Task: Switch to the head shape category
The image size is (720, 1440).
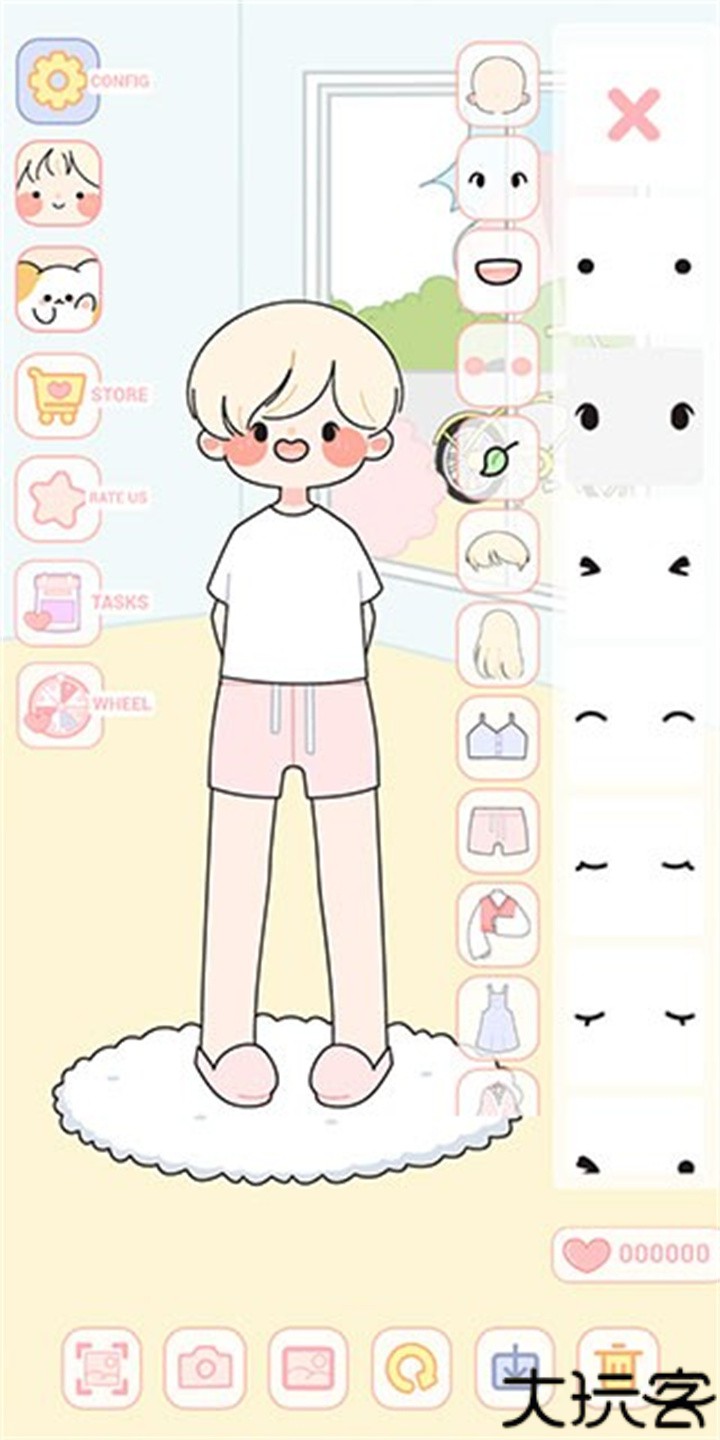Action: 498,84
